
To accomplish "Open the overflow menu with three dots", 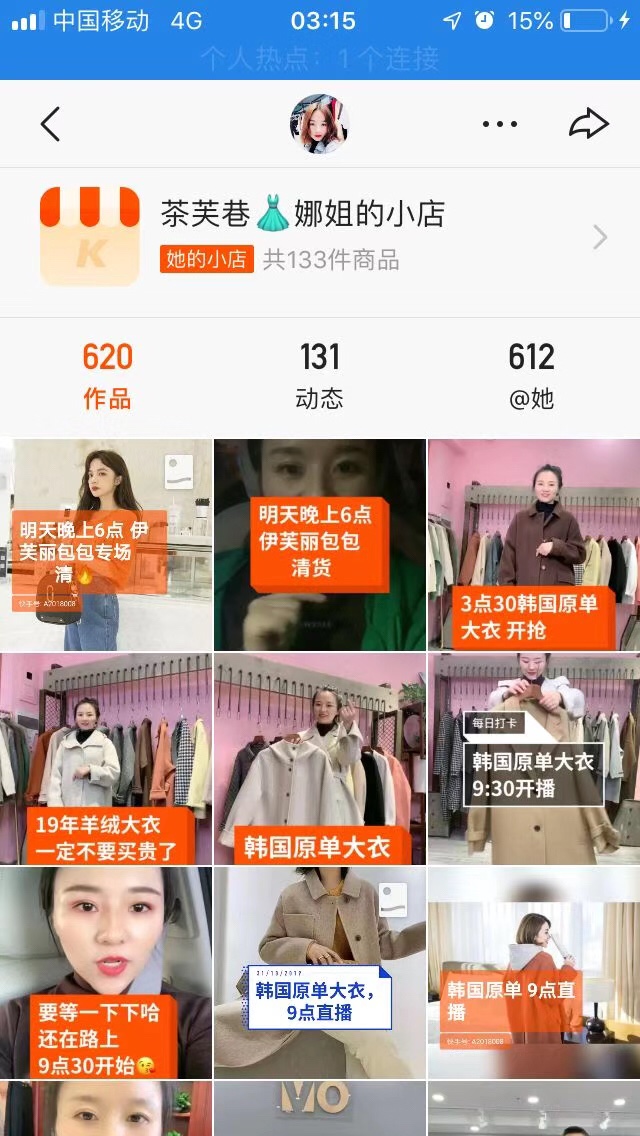I will [x=499, y=124].
